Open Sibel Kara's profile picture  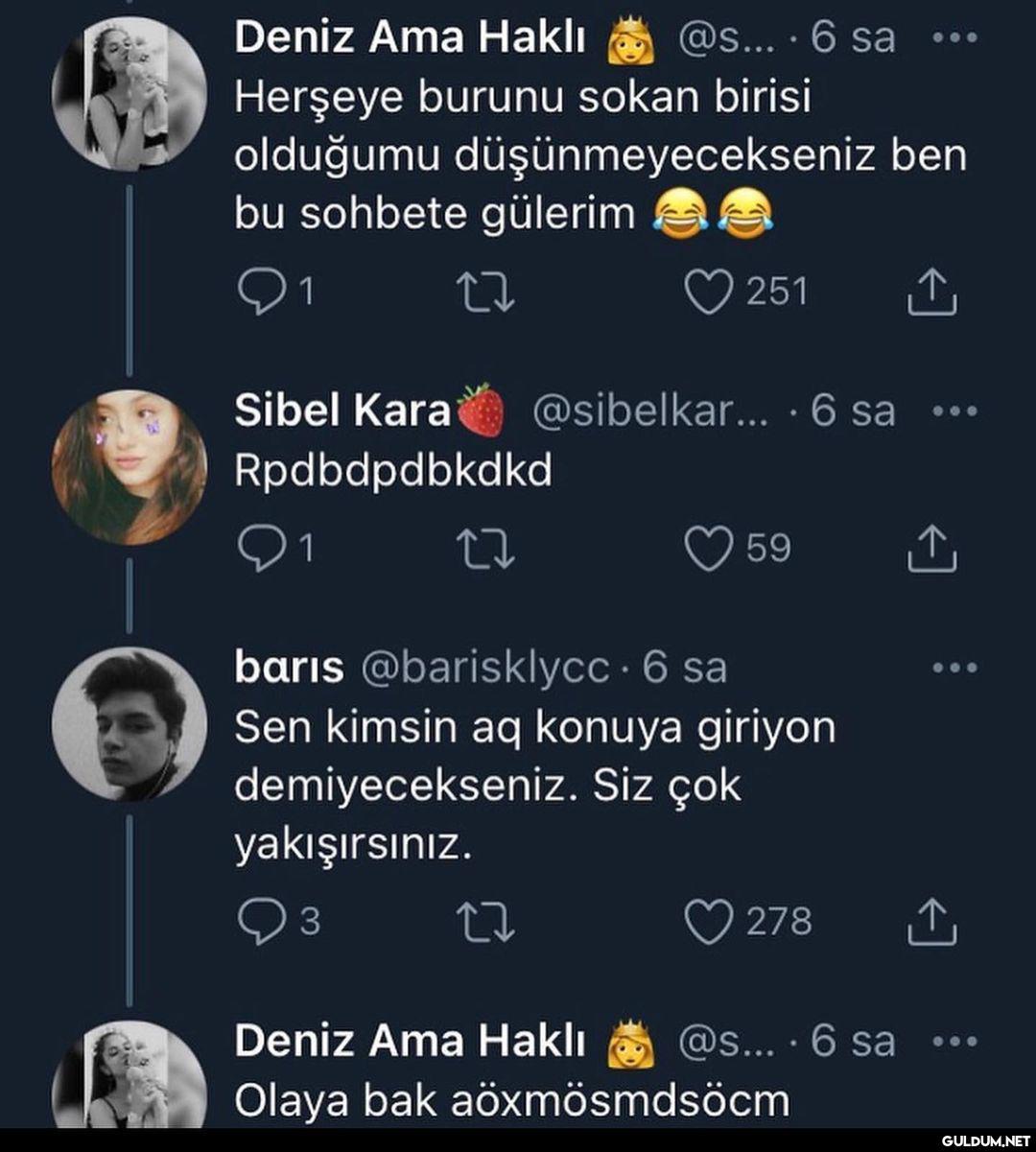click(129, 467)
